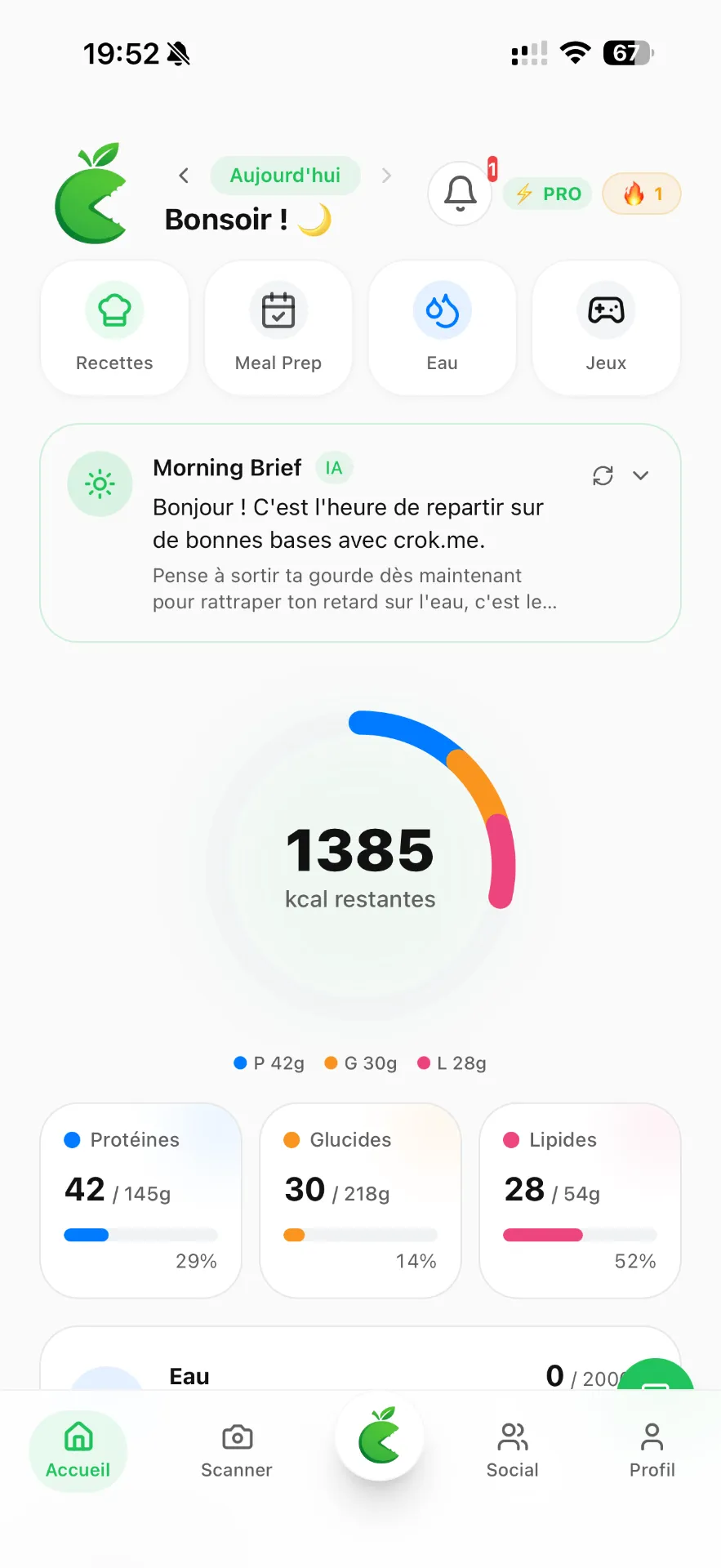The image size is (721, 1568).
Task: Go to the next day arrow
Action: 386,176
